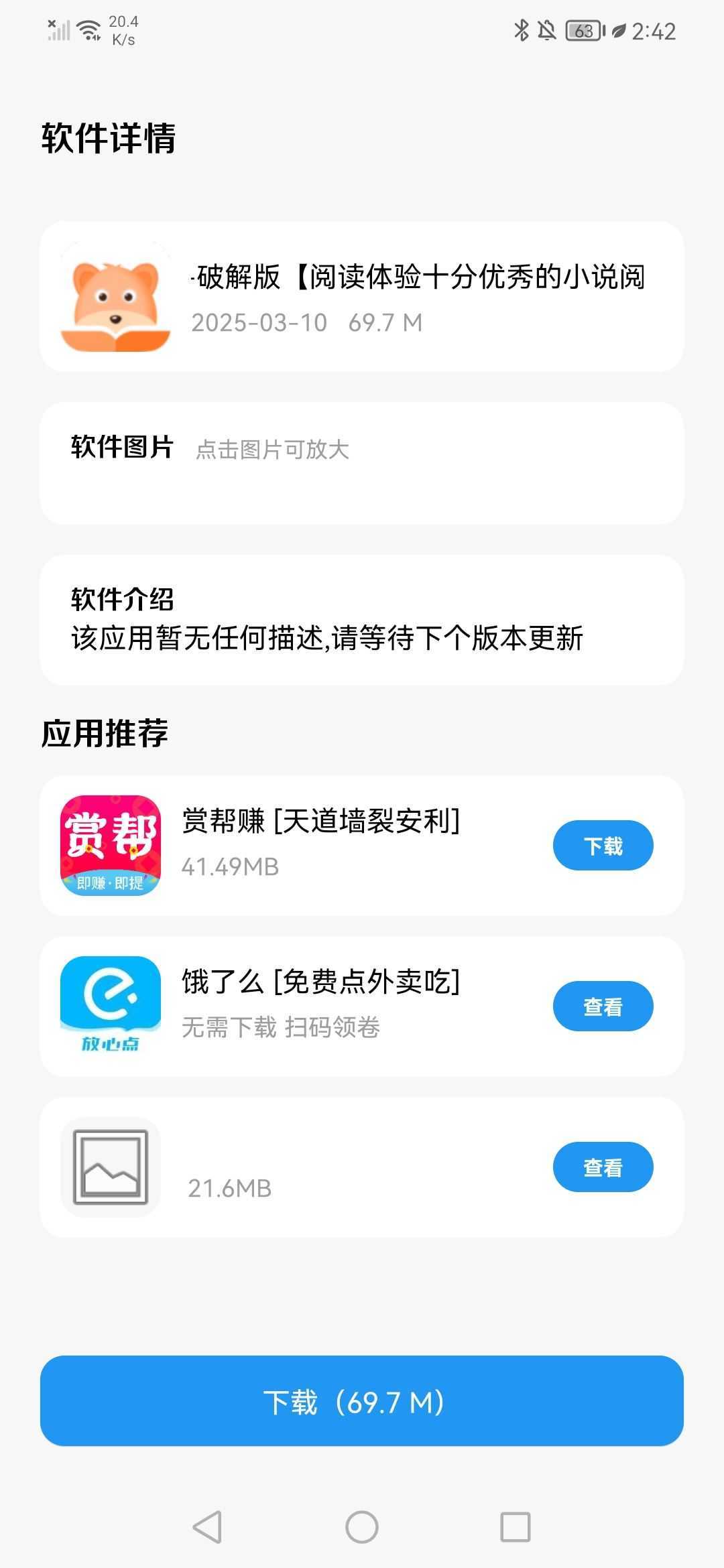Open the 饿了么 recommended app card
Screen dimensions: 724x1568
tap(320, 1005)
